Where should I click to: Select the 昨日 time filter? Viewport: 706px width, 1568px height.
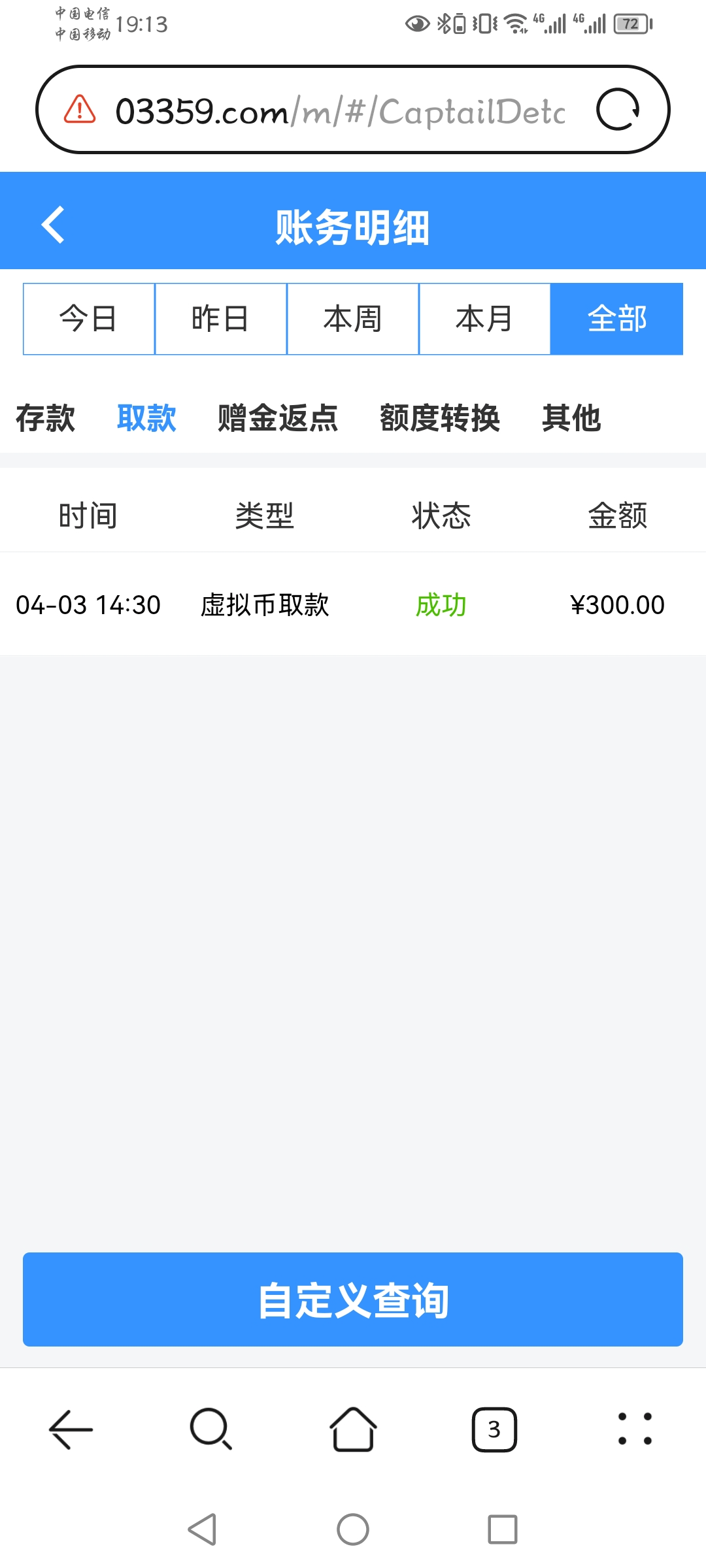point(221,319)
